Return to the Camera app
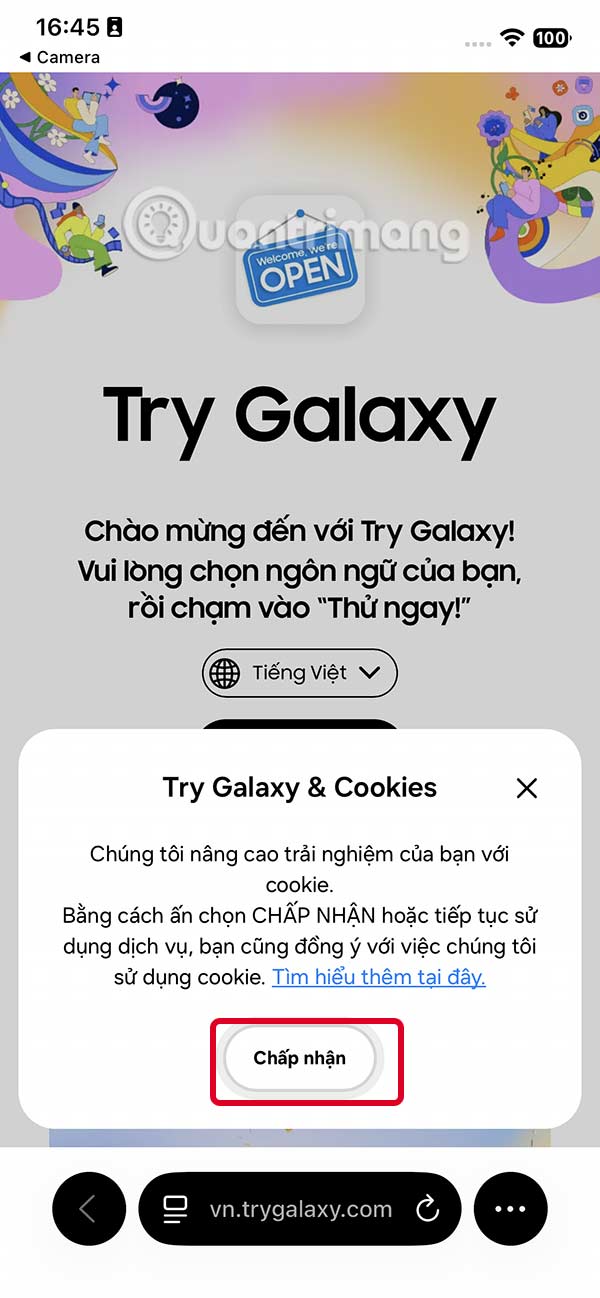The image size is (600, 1298). pyautogui.click(x=60, y=57)
